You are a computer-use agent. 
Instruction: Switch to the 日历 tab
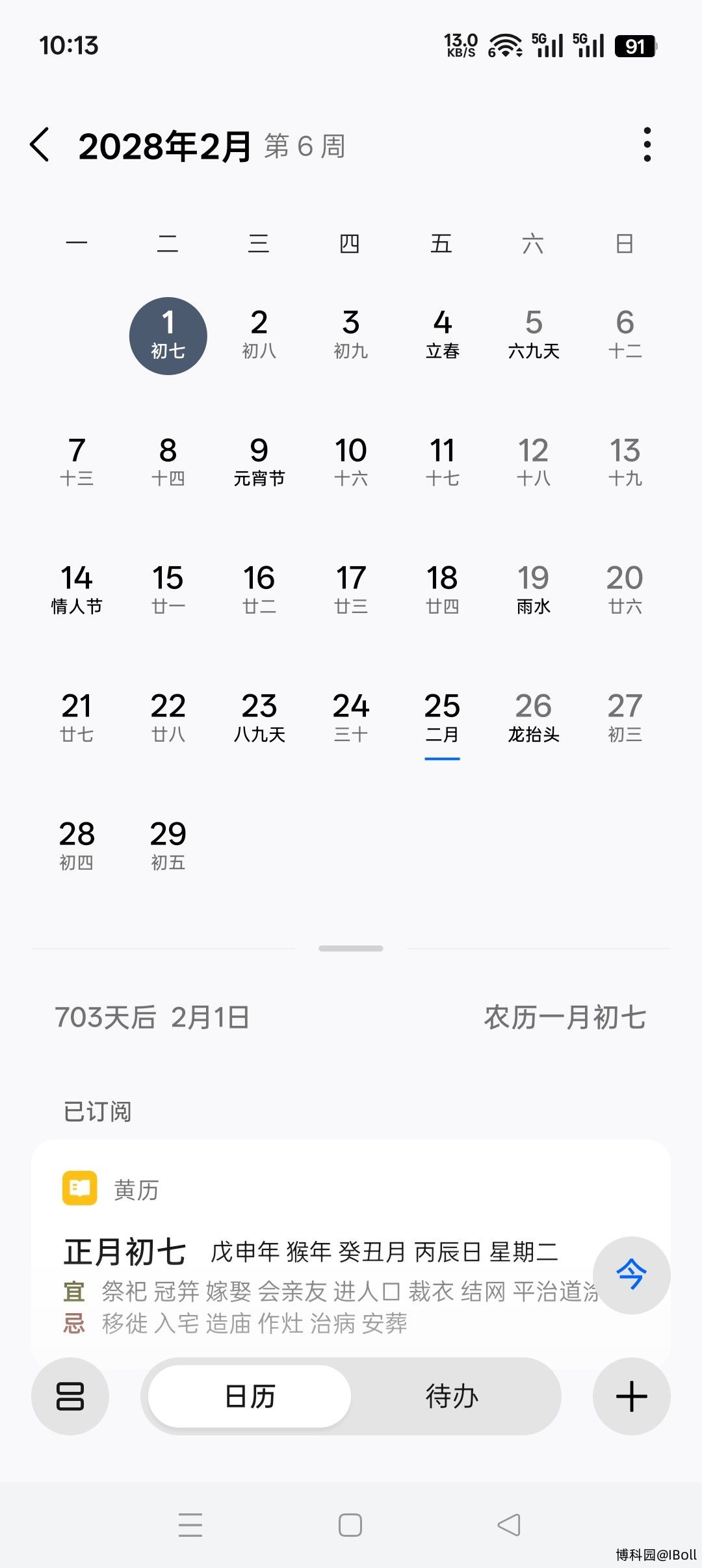pos(250,1396)
